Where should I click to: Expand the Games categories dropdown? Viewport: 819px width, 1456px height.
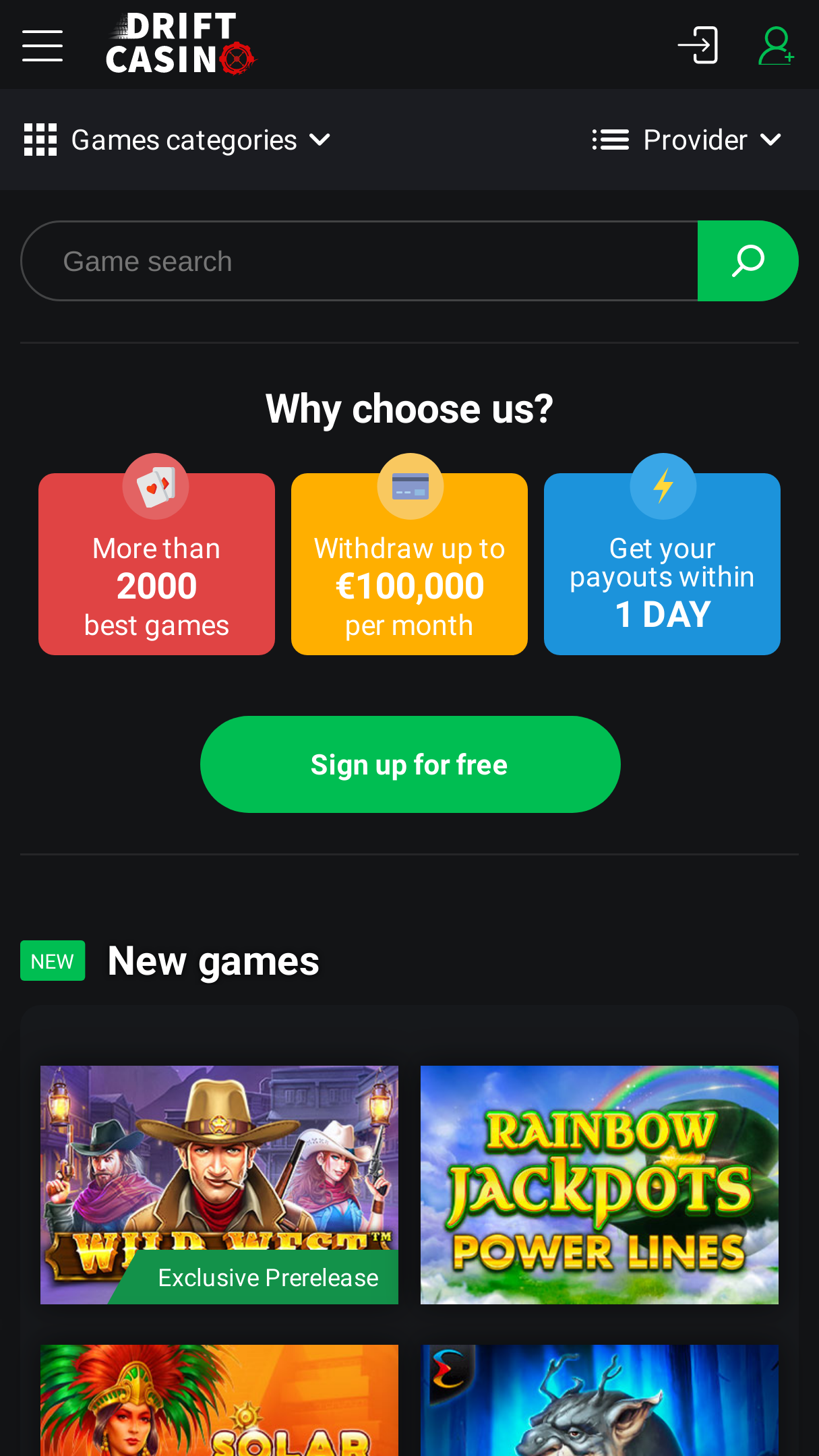click(177, 140)
